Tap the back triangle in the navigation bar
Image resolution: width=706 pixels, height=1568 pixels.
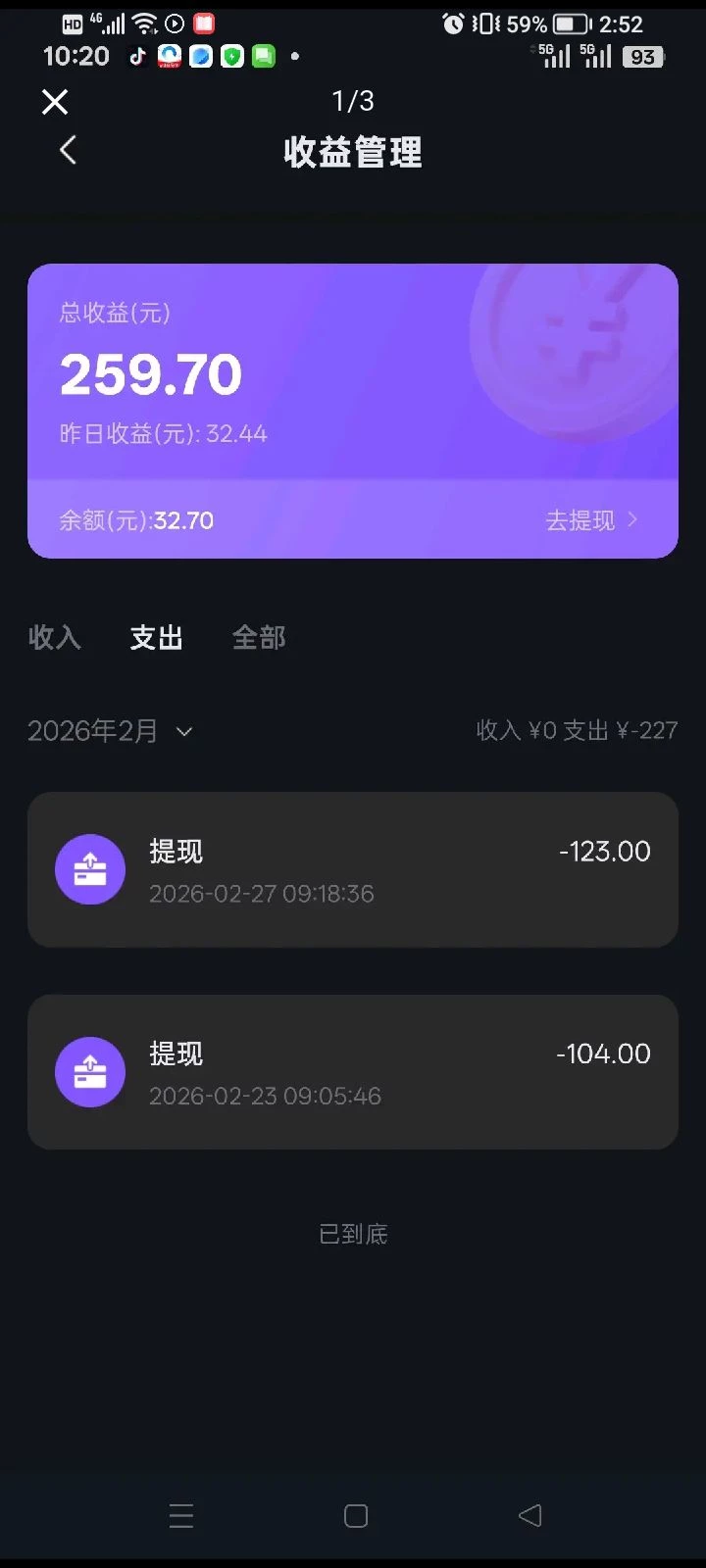[x=529, y=1515]
